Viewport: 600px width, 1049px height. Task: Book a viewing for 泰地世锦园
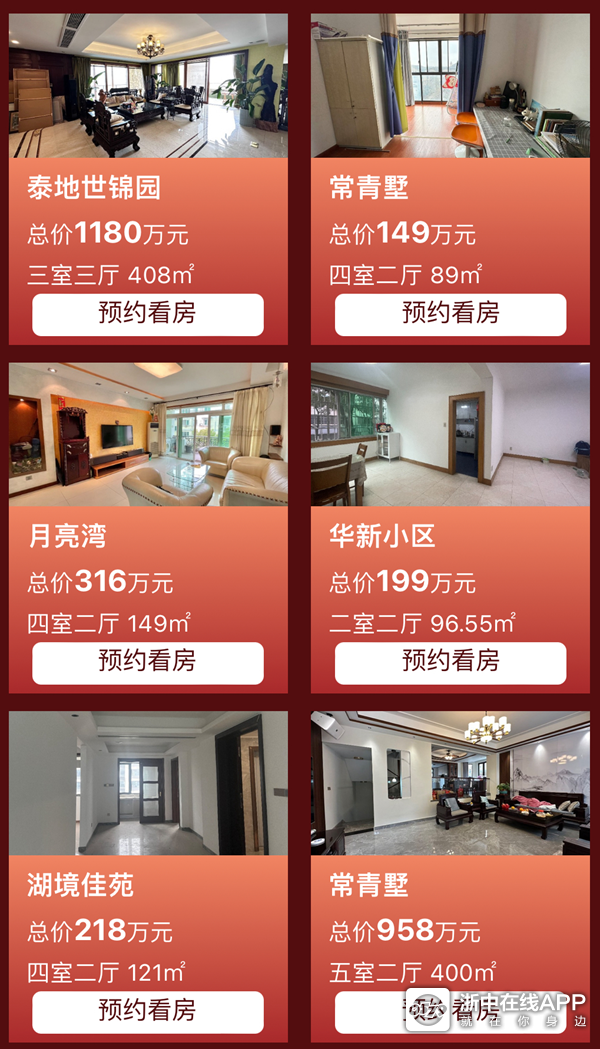pyautogui.click(x=148, y=314)
